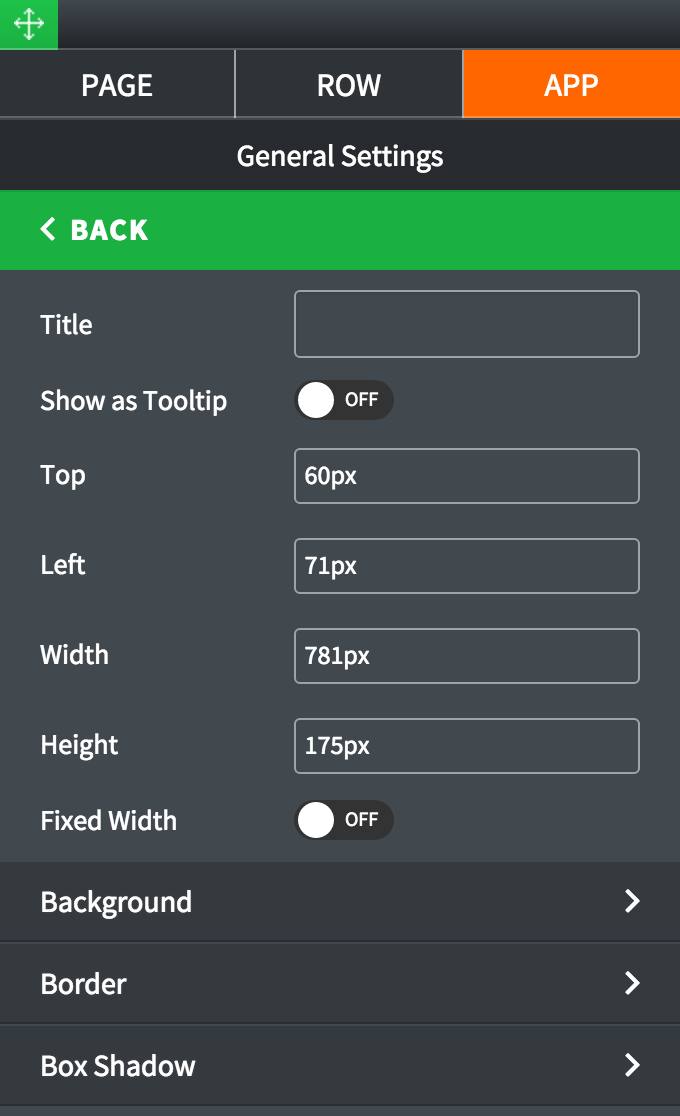Edit the Top value field
680x1116 pixels.
(466, 476)
